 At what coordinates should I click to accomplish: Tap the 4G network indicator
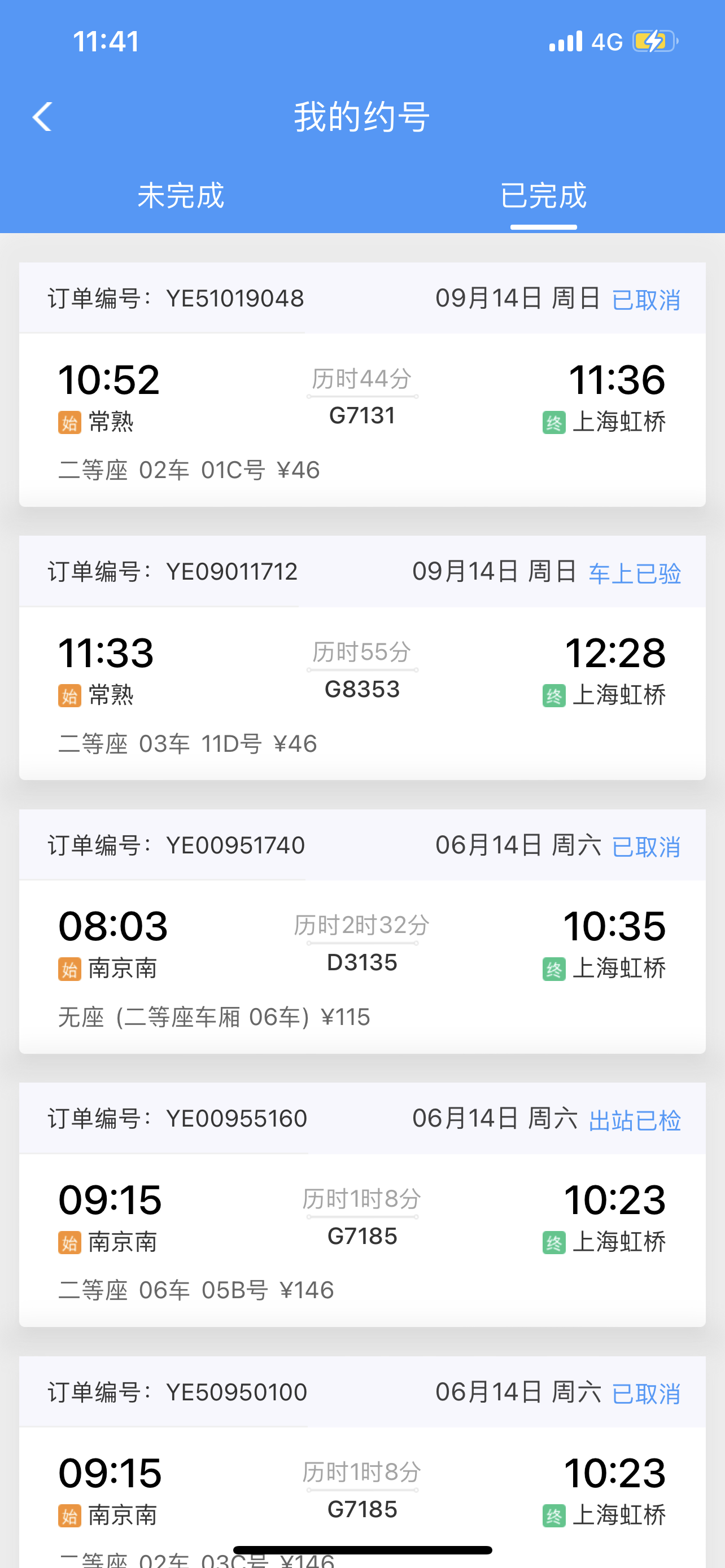pyautogui.click(x=606, y=40)
